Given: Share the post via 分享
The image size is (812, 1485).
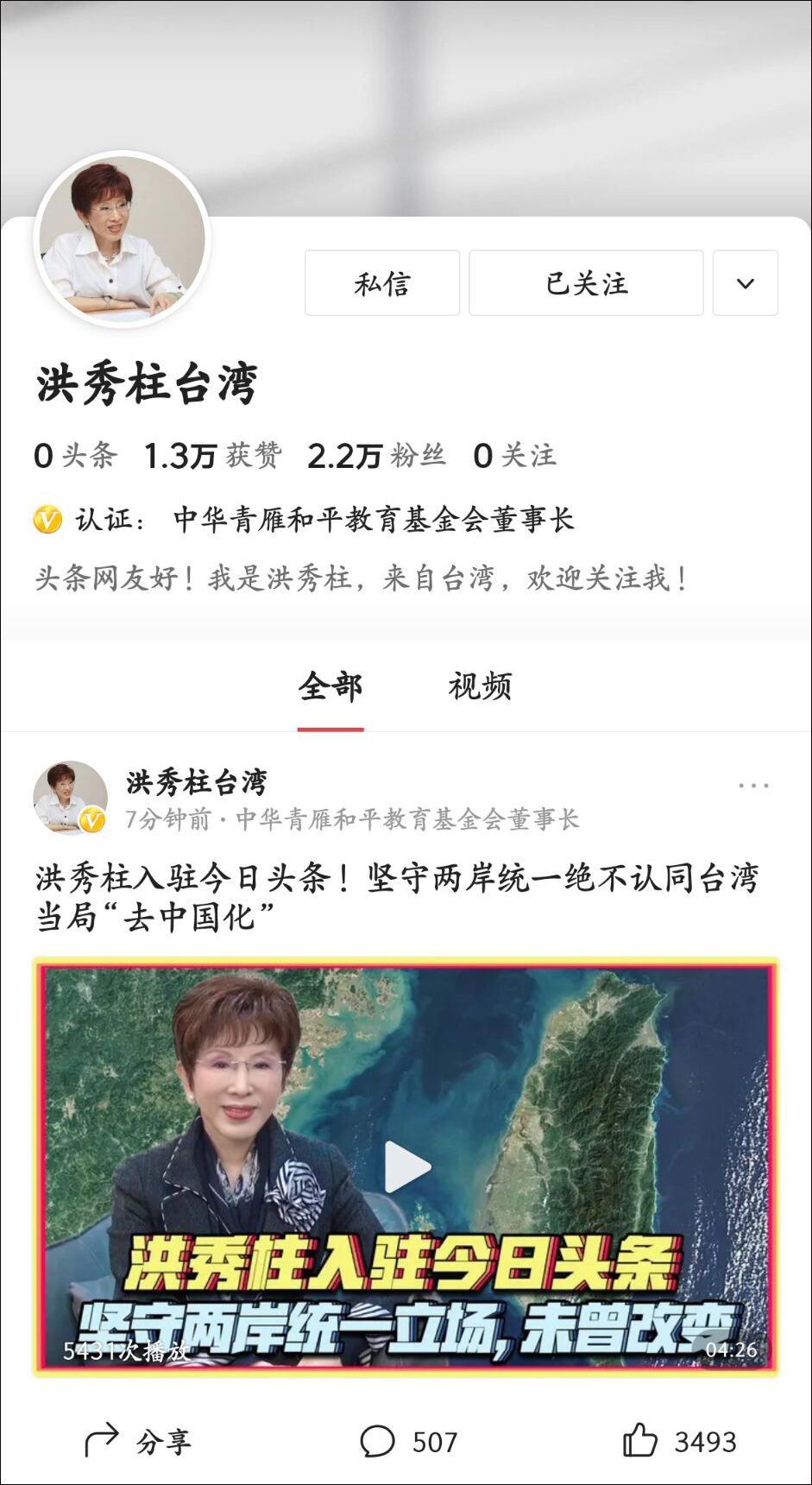Looking at the screenshot, I should coord(138,1441).
